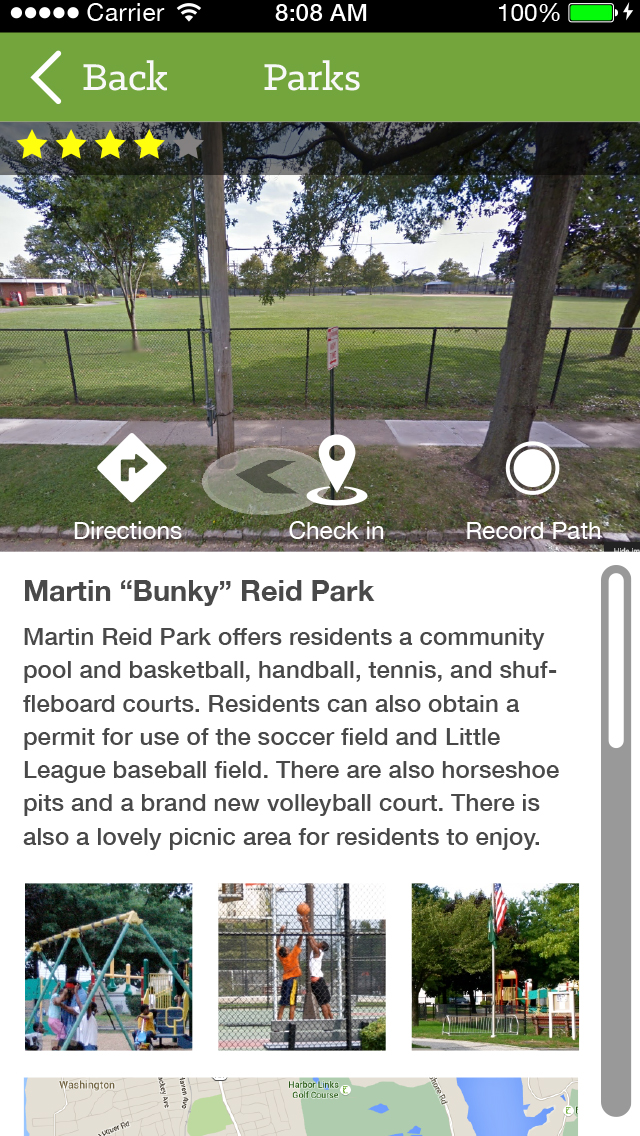This screenshot has width=640, height=1136.
Task: Tap the vertical scrollbar beside the description
Action: [616, 840]
